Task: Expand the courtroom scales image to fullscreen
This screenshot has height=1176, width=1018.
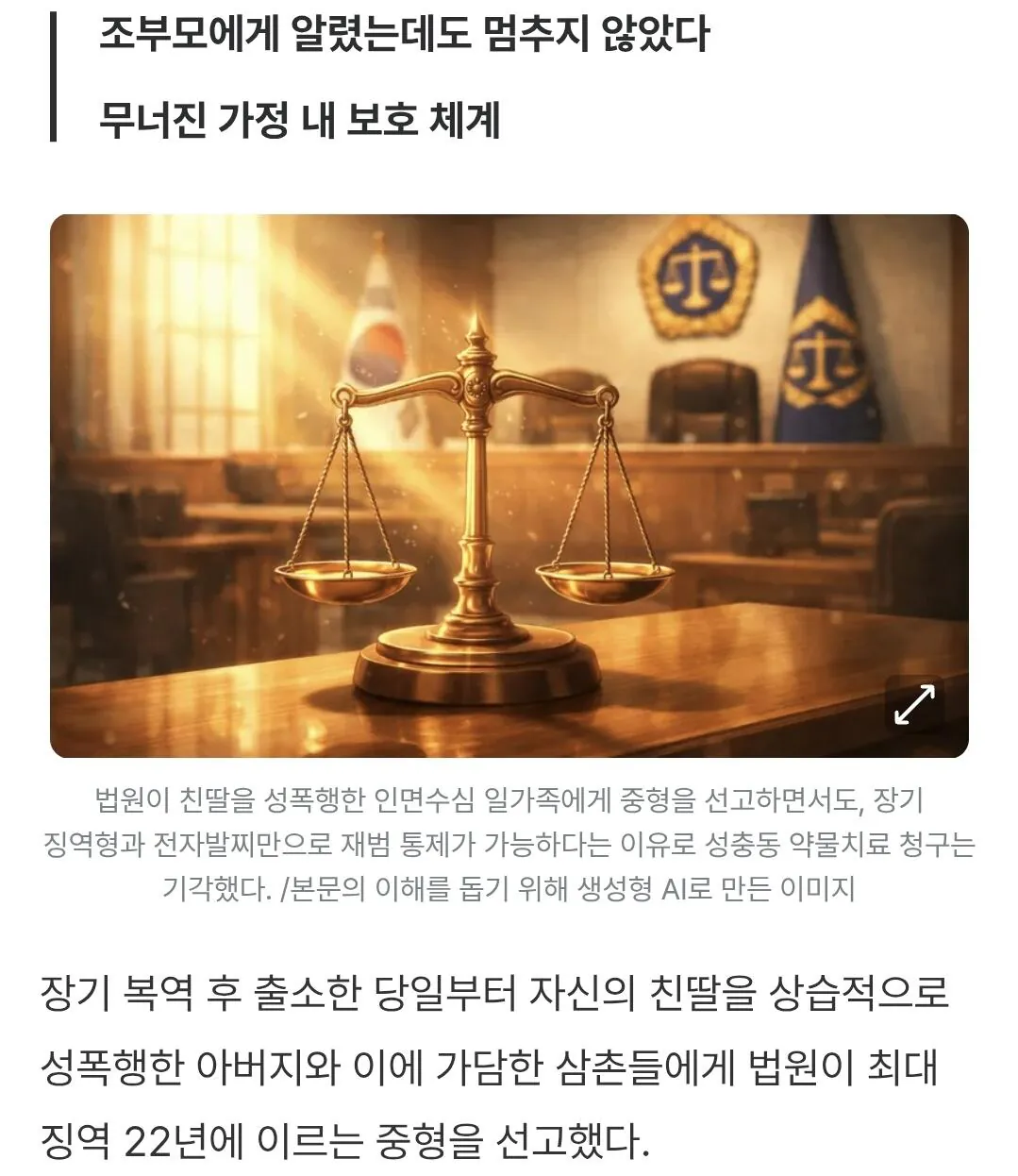Action: 913,704
